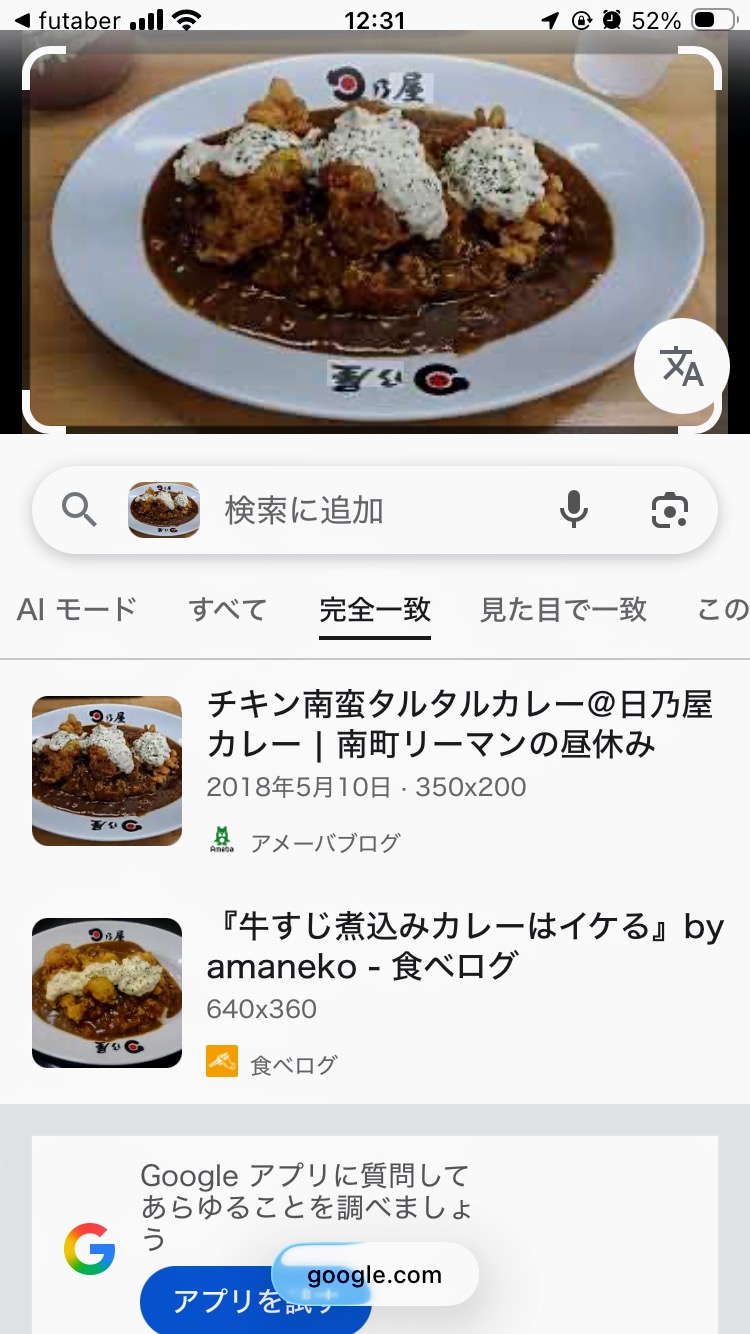Switch to the AI モード tab
This screenshot has width=750, height=1334.
[x=76, y=609]
